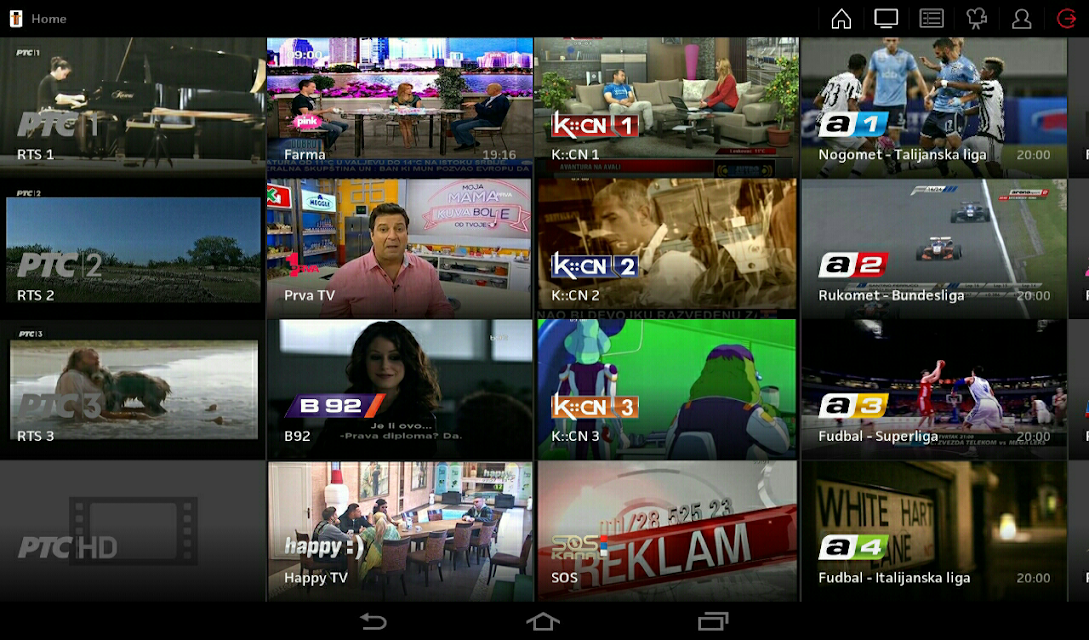This screenshot has width=1089, height=640.
Task: Open the Happy TV channel
Action: [x=399, y=531]
